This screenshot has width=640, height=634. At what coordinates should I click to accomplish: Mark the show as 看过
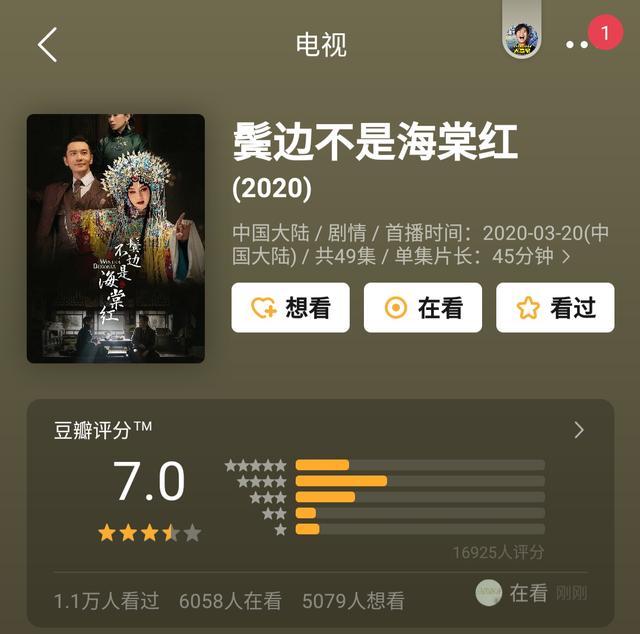[555, 308]
